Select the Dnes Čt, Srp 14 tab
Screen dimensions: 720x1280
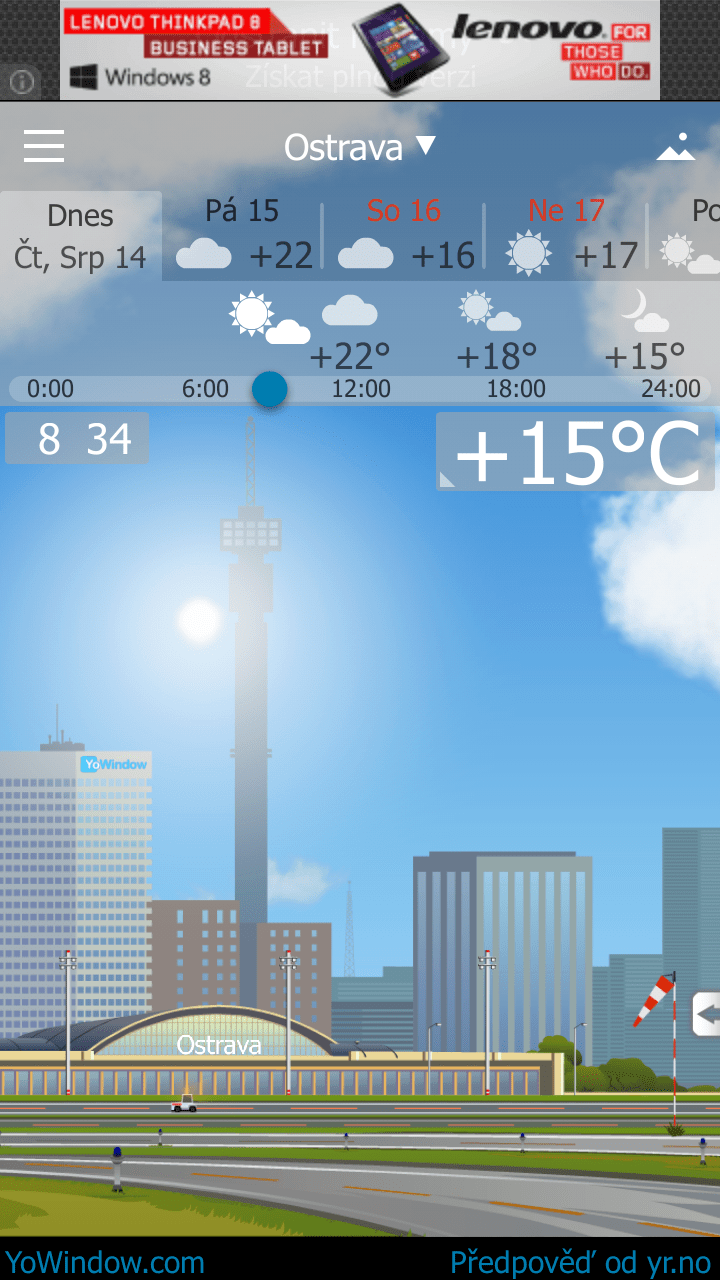point(81,236)
